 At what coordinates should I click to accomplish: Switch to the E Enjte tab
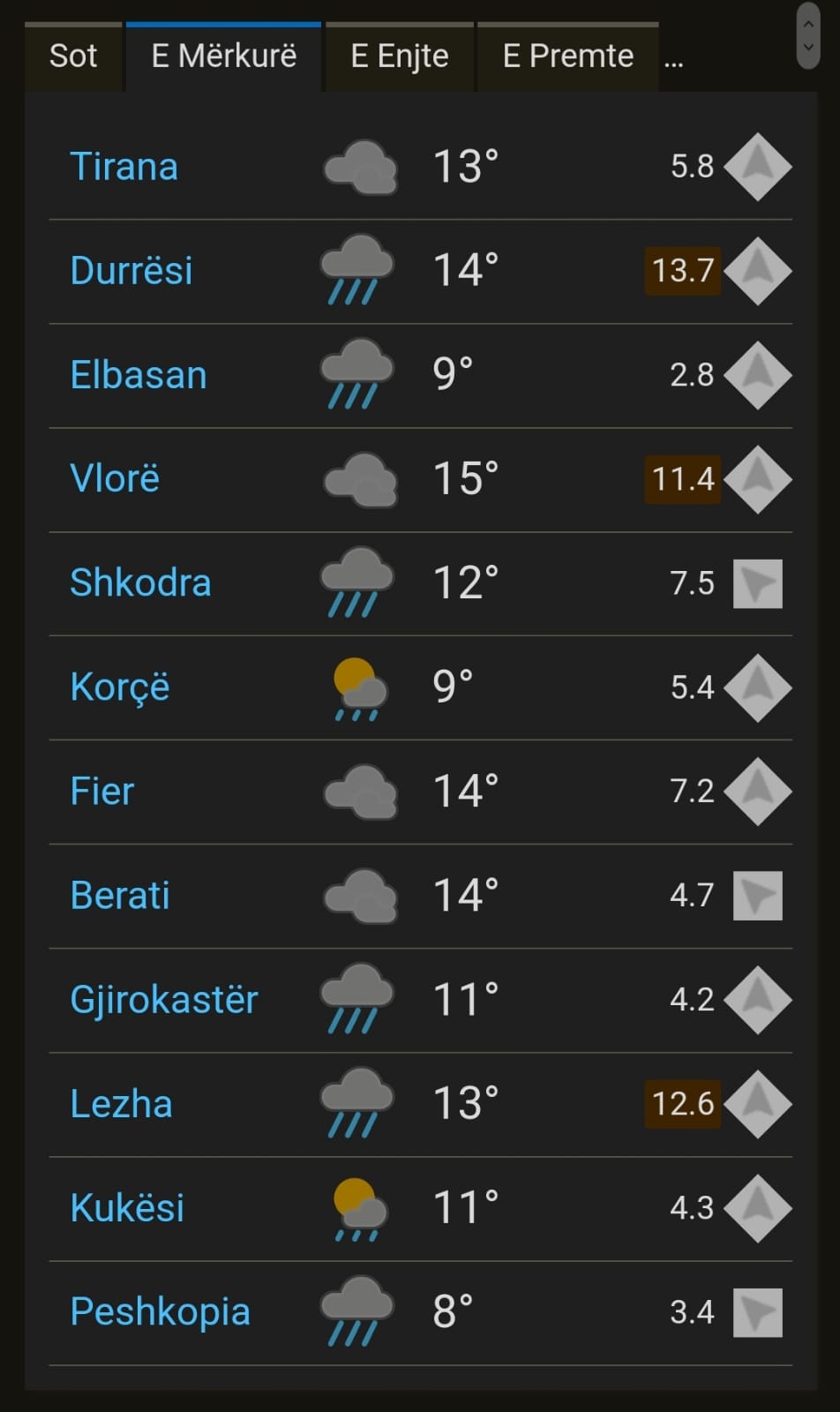click(x=400, y=56)
